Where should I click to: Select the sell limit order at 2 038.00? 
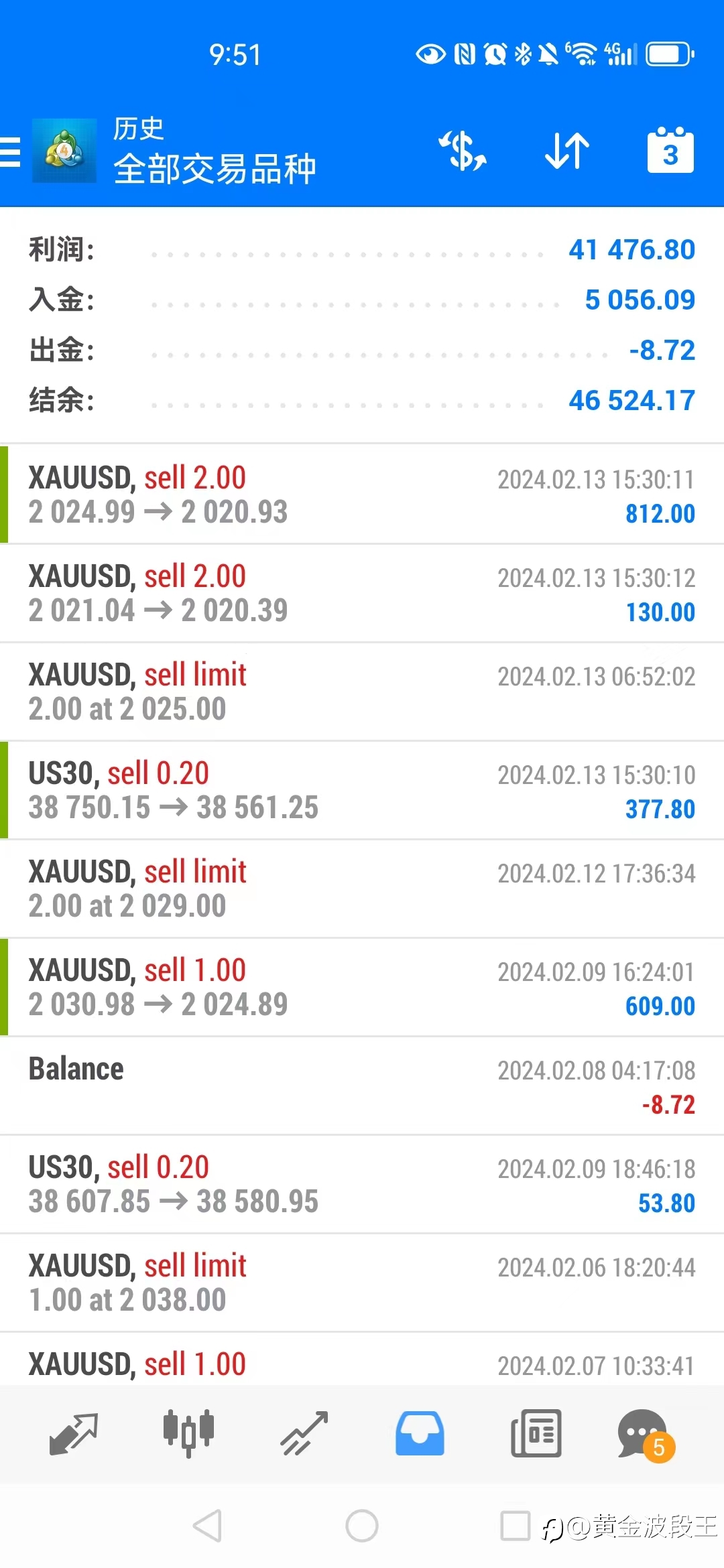point(362,1283)
